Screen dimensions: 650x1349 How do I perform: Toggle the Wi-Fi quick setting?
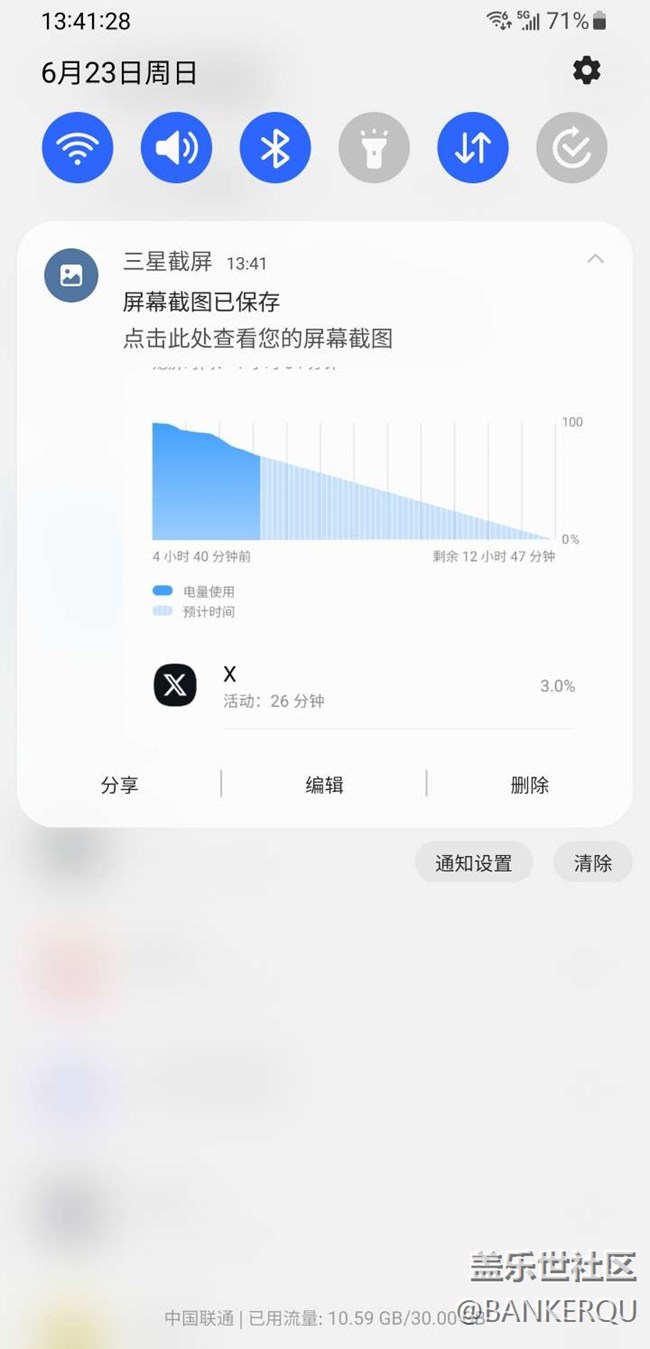coord(77,148)
